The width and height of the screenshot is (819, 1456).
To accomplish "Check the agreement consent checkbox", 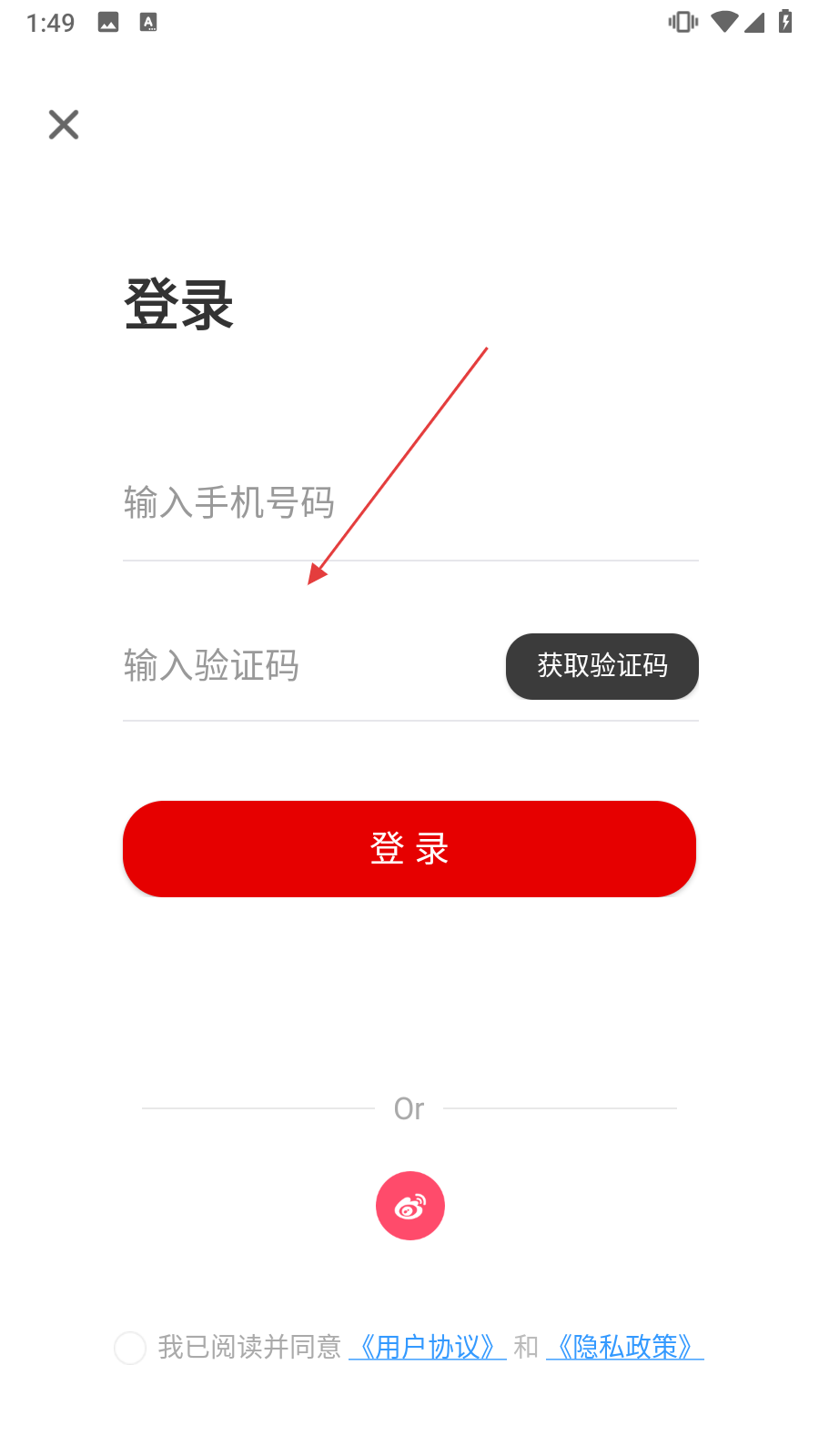I will click(x=130, y=1348).
